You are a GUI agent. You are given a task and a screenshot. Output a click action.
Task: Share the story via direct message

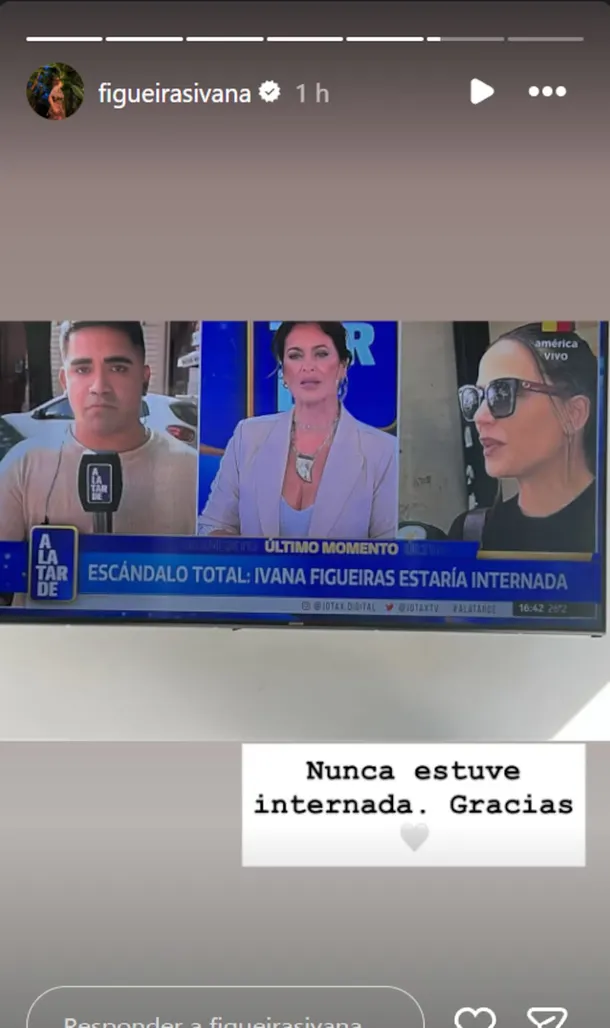click(x=547, y=1017)
